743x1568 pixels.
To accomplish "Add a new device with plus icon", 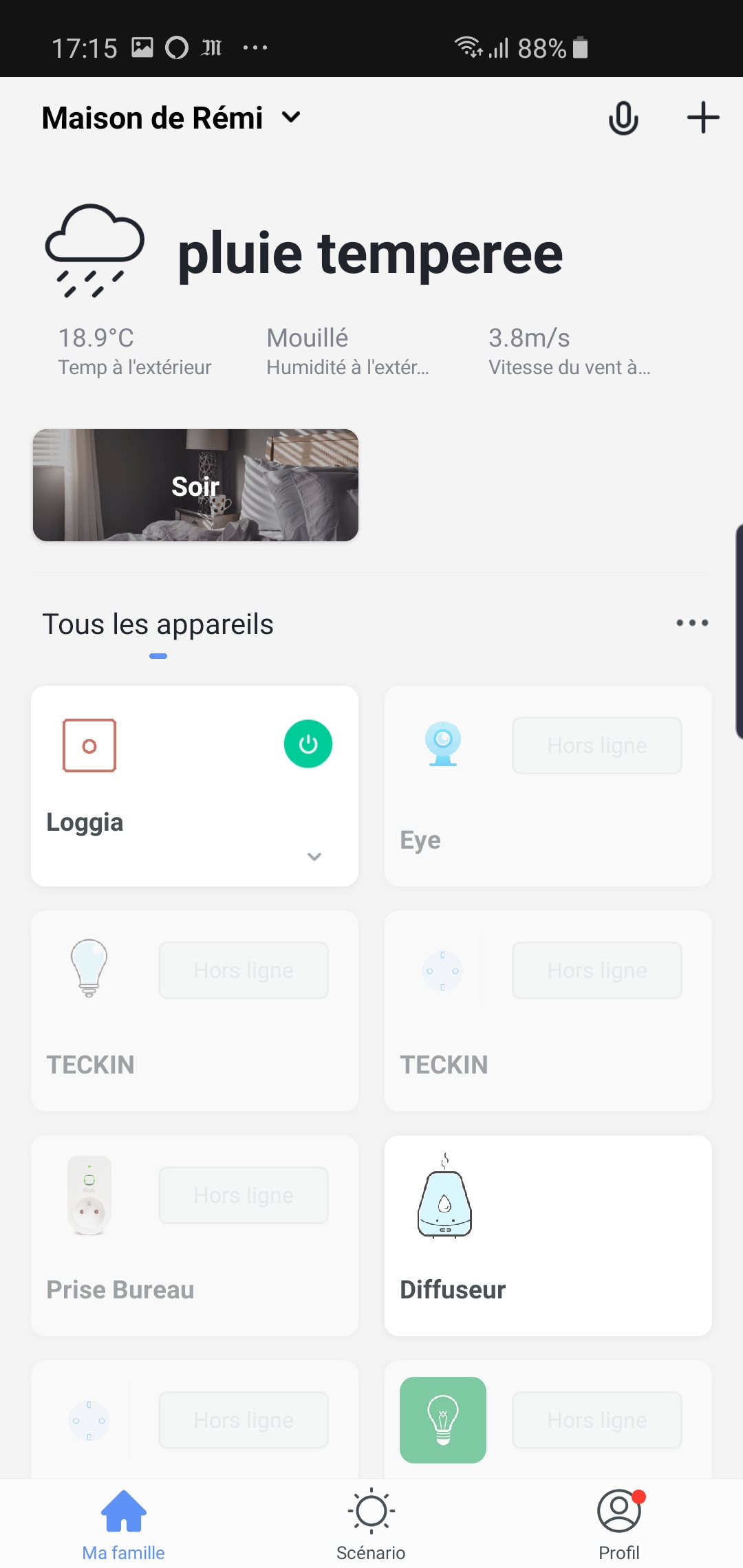I will [703, 118].
